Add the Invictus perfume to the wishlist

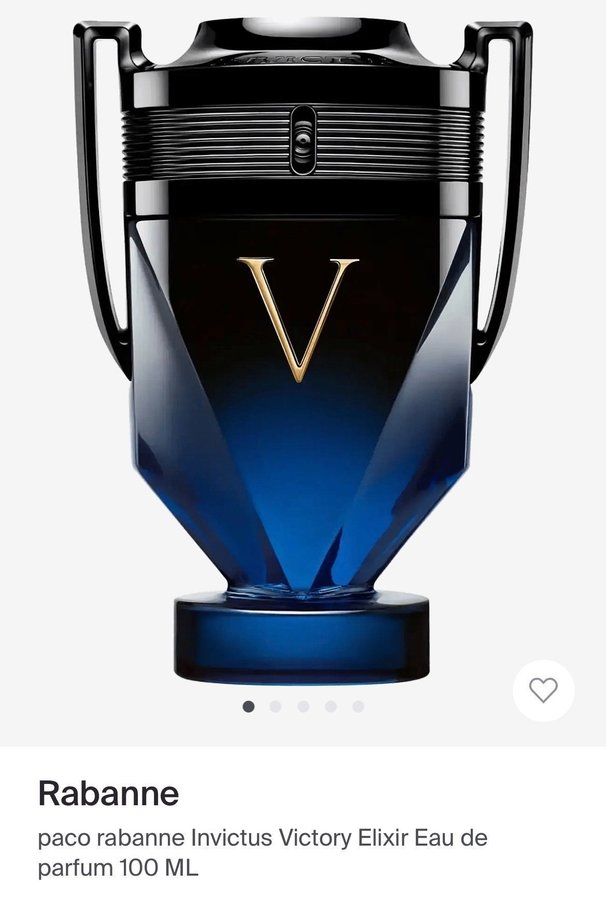[x=543, y=690]
